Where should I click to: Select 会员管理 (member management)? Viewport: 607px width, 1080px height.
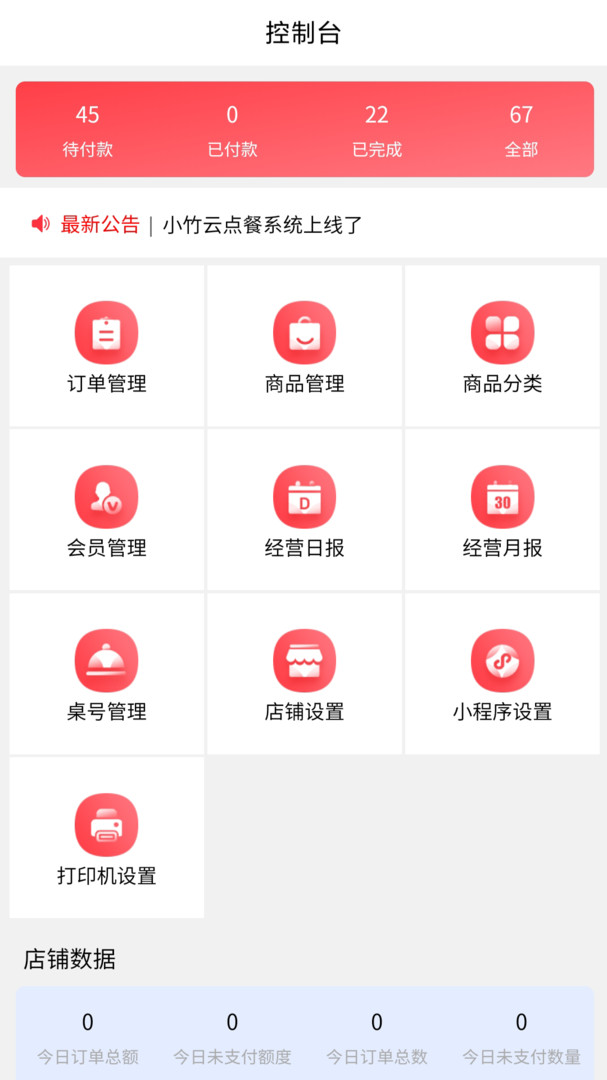[106, 510]
